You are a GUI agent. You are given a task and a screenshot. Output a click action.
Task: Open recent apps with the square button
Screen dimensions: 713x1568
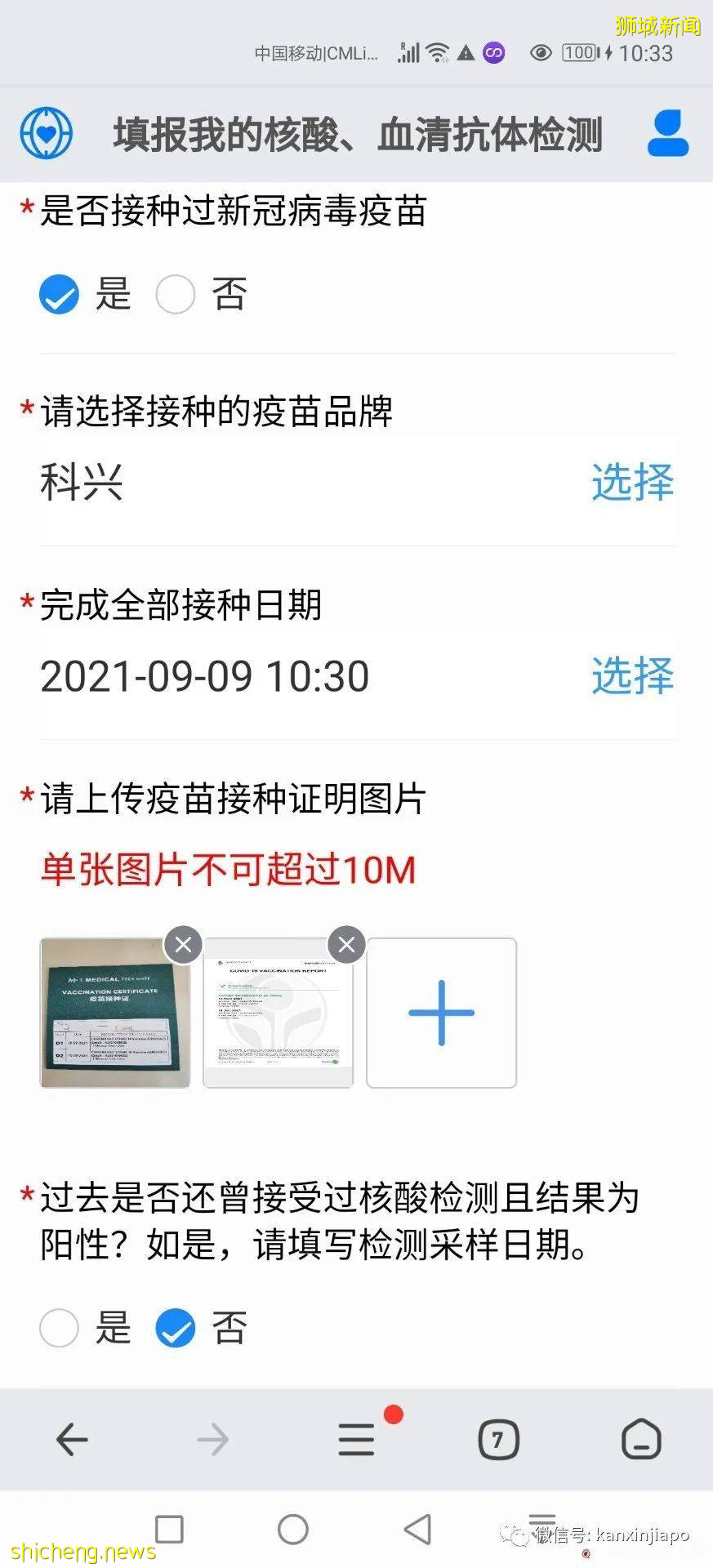tap(169, 1529)
